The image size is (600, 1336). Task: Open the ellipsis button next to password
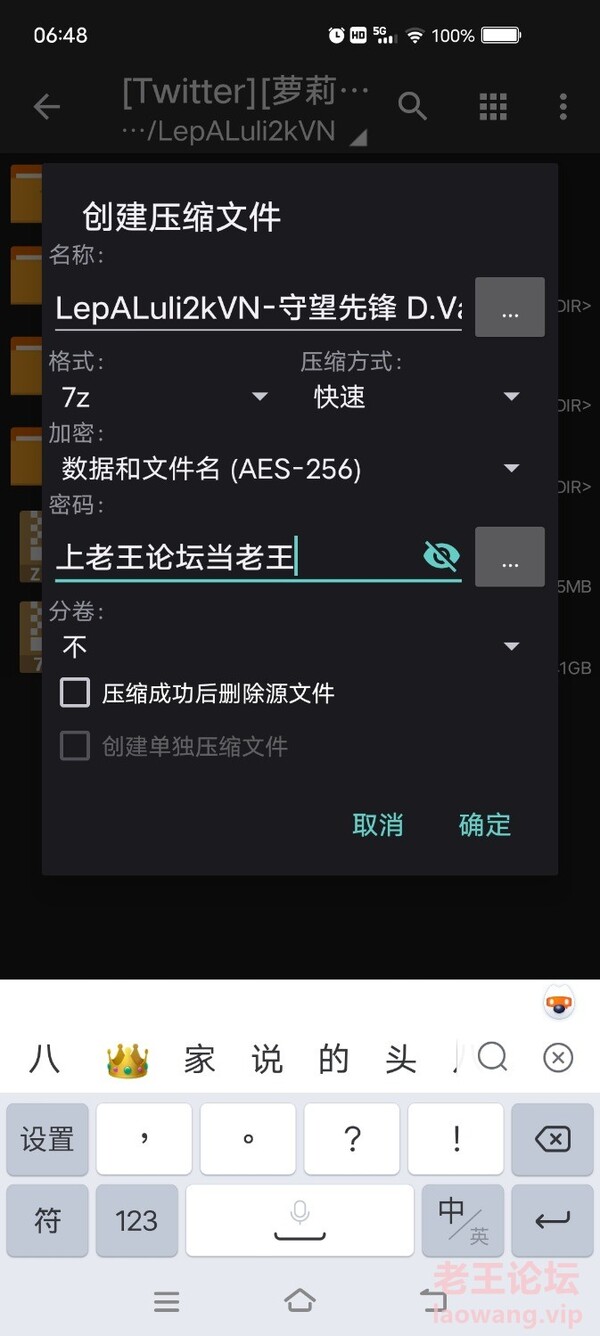509,557
